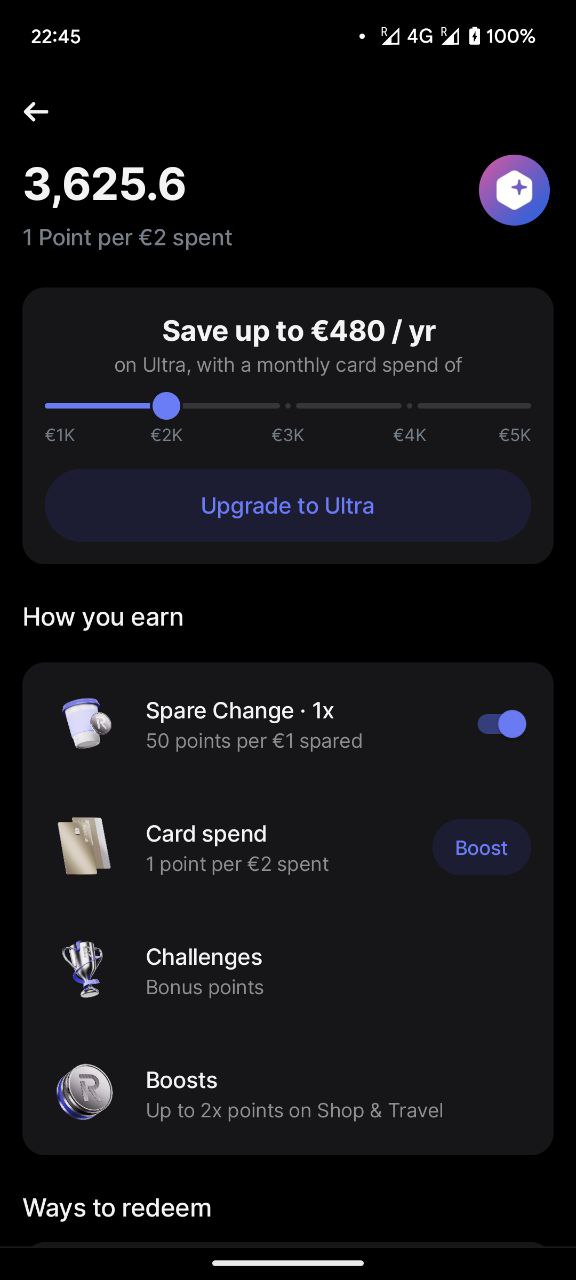The width and height of the screenshot is (576, 1280).
Task: Open the Challenges row
Action: click(288, 971)
